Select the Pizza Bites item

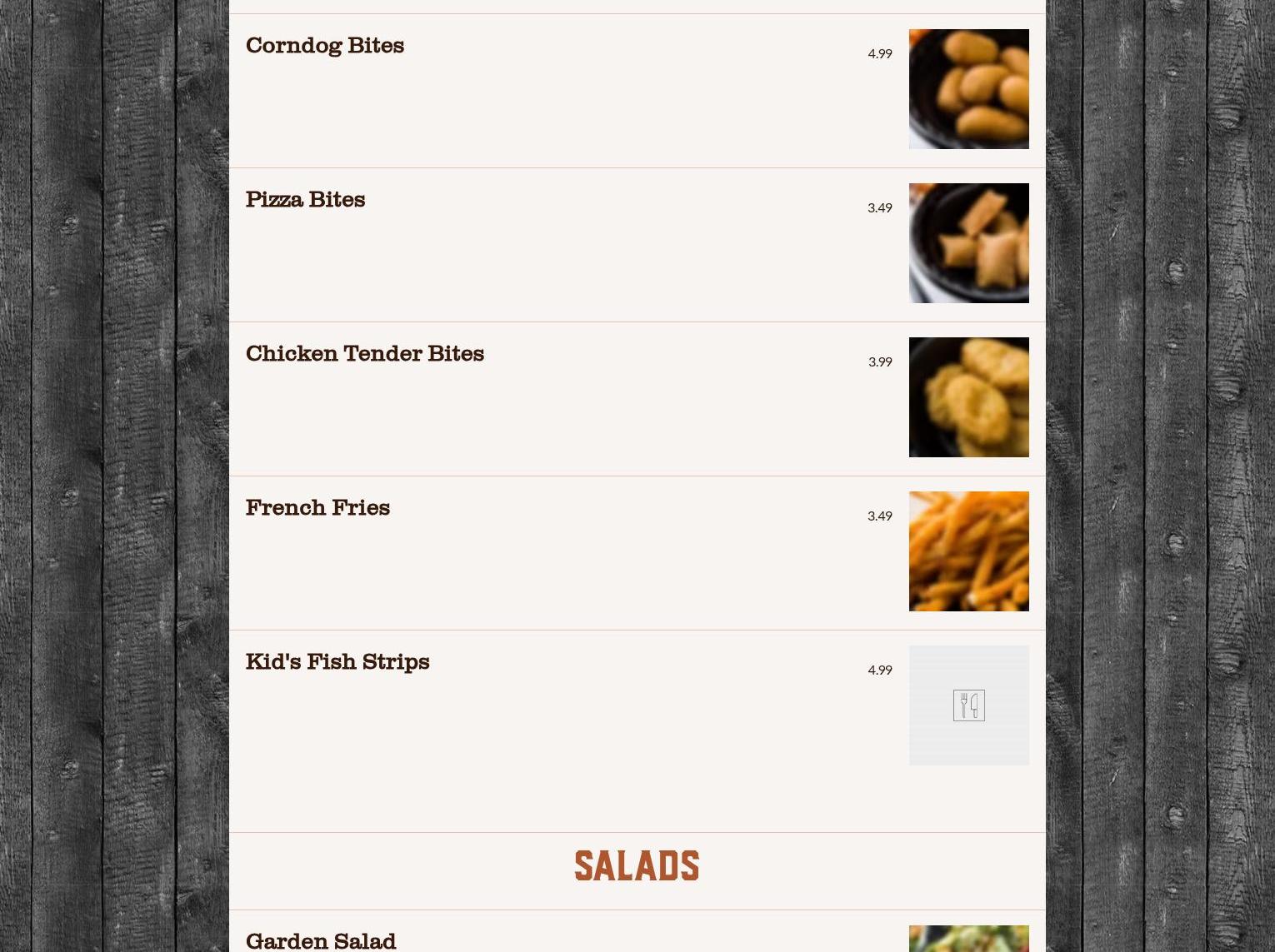tap(305, 200)
